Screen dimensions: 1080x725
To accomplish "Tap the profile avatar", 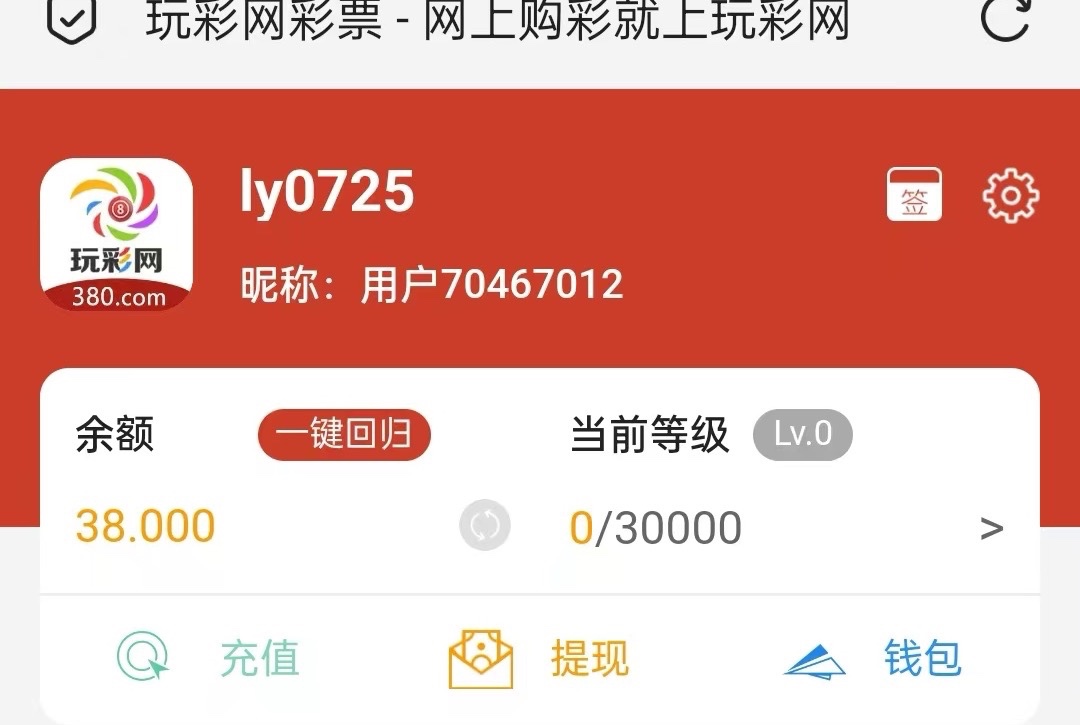I will pos(116,235).
